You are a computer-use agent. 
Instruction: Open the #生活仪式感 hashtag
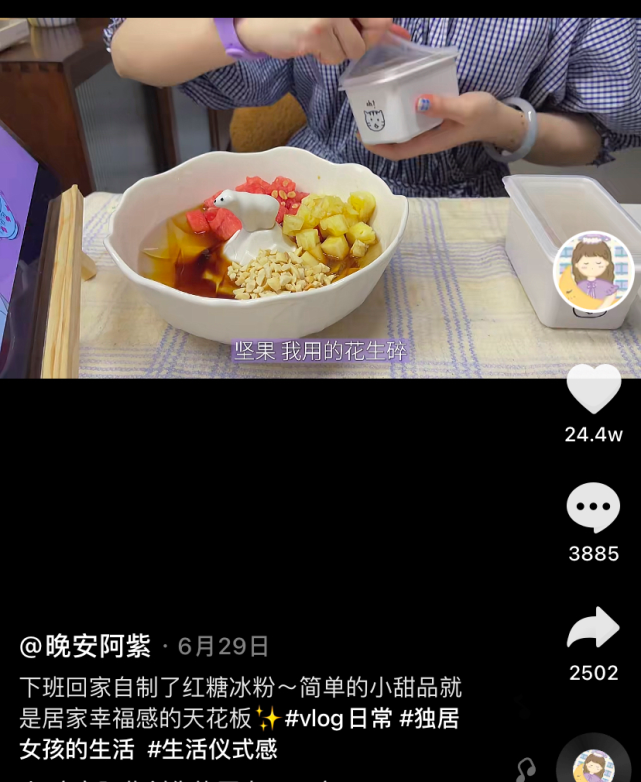coord(212,749)
